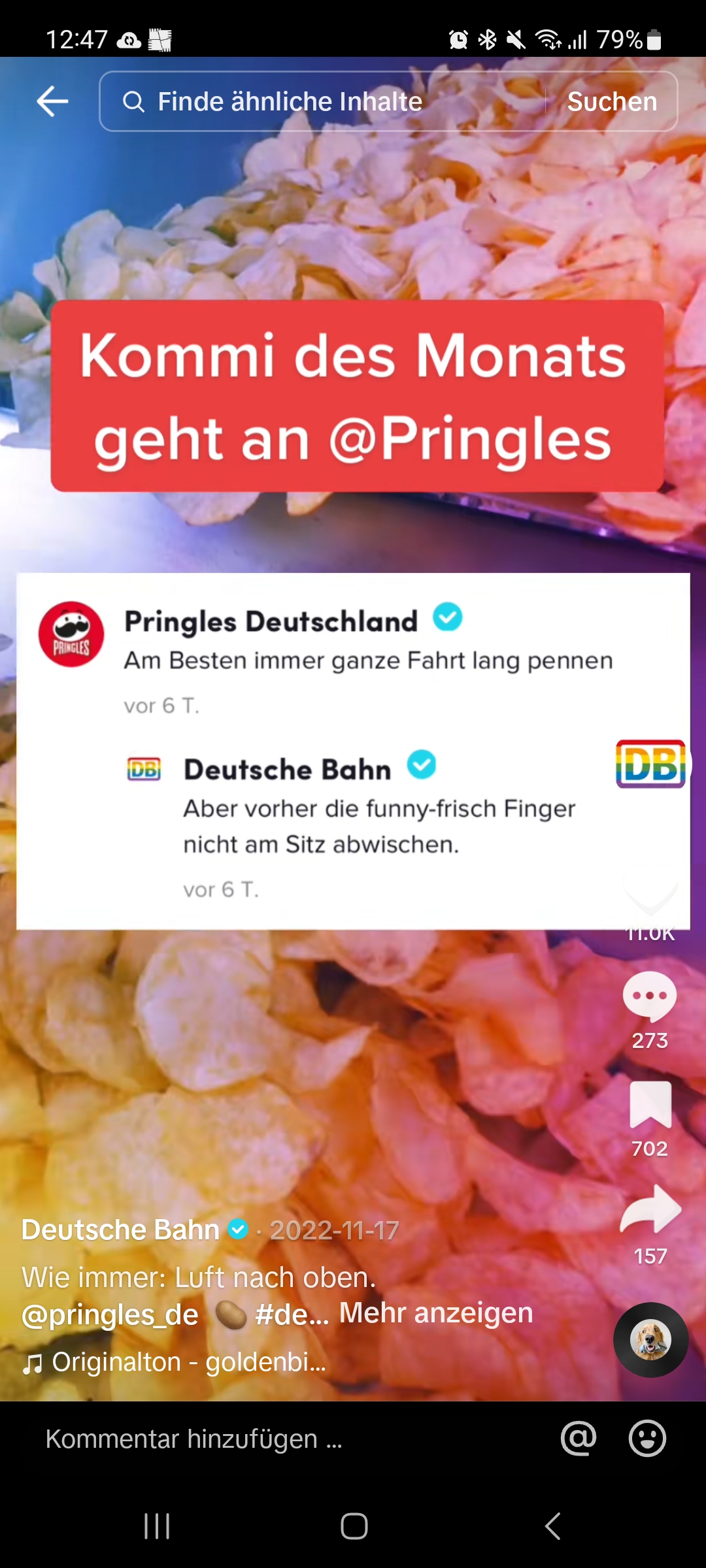Image resolution: width=706 pixels, height=1568 pixels.
Task: Expand caption with 'Mehr anzeigen'
Action: click(x=436, y=1313)
